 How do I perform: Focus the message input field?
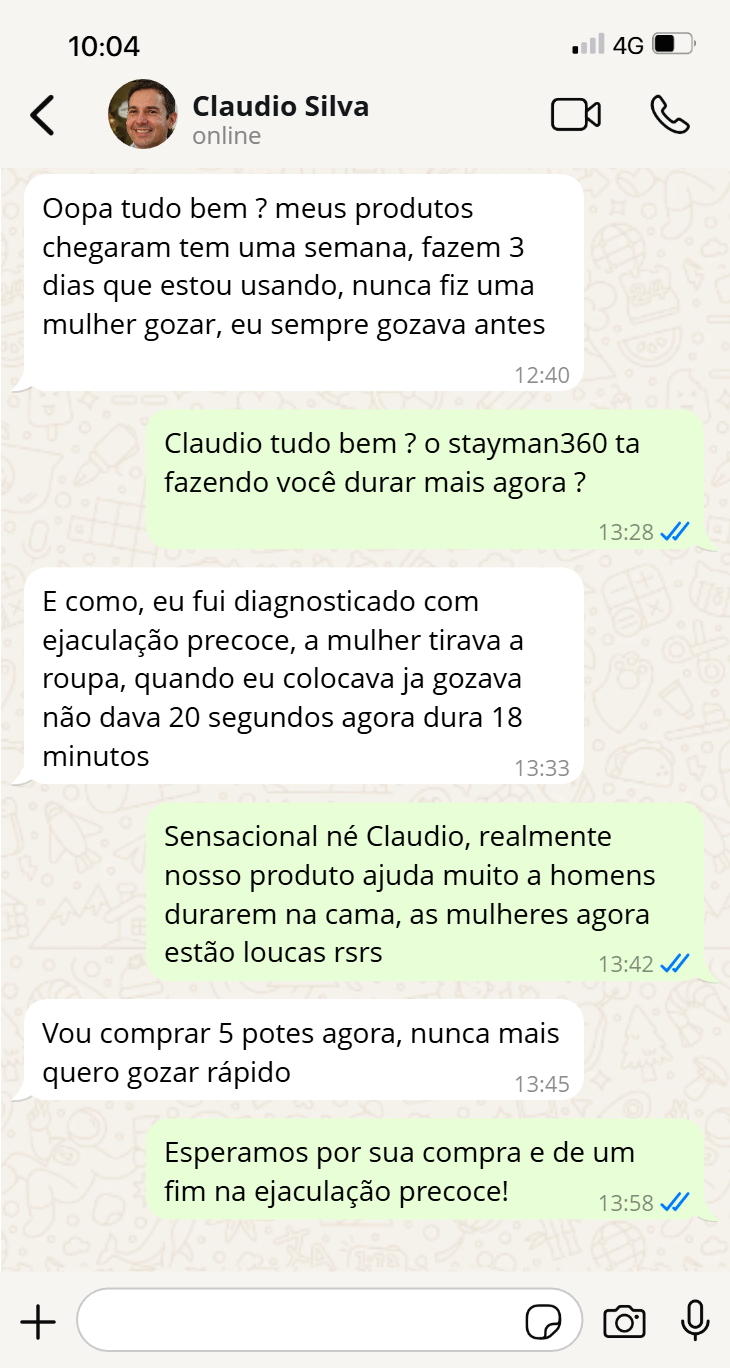(300, 1322)
